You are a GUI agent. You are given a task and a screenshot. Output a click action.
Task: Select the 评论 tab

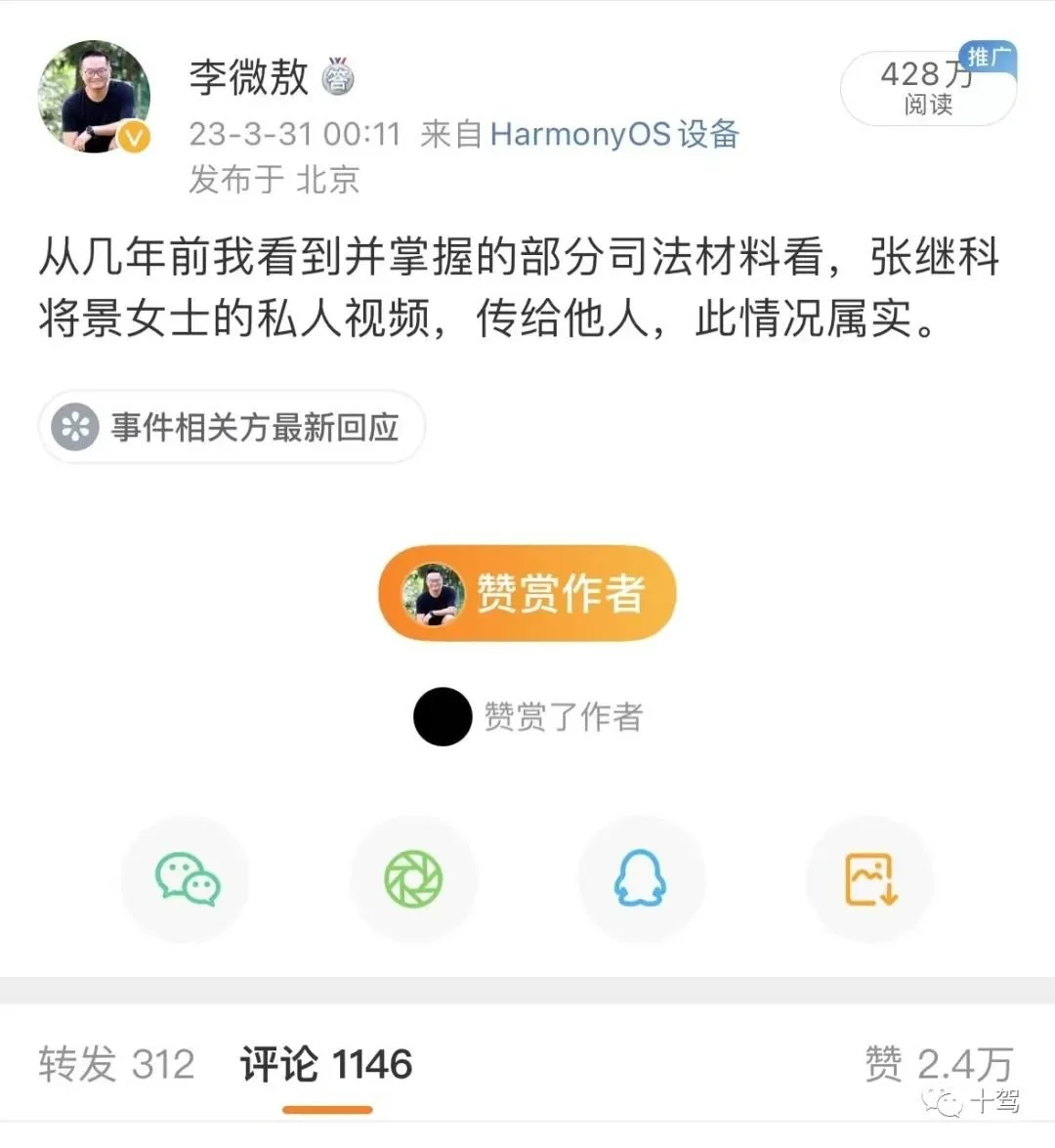[326, 1064]
